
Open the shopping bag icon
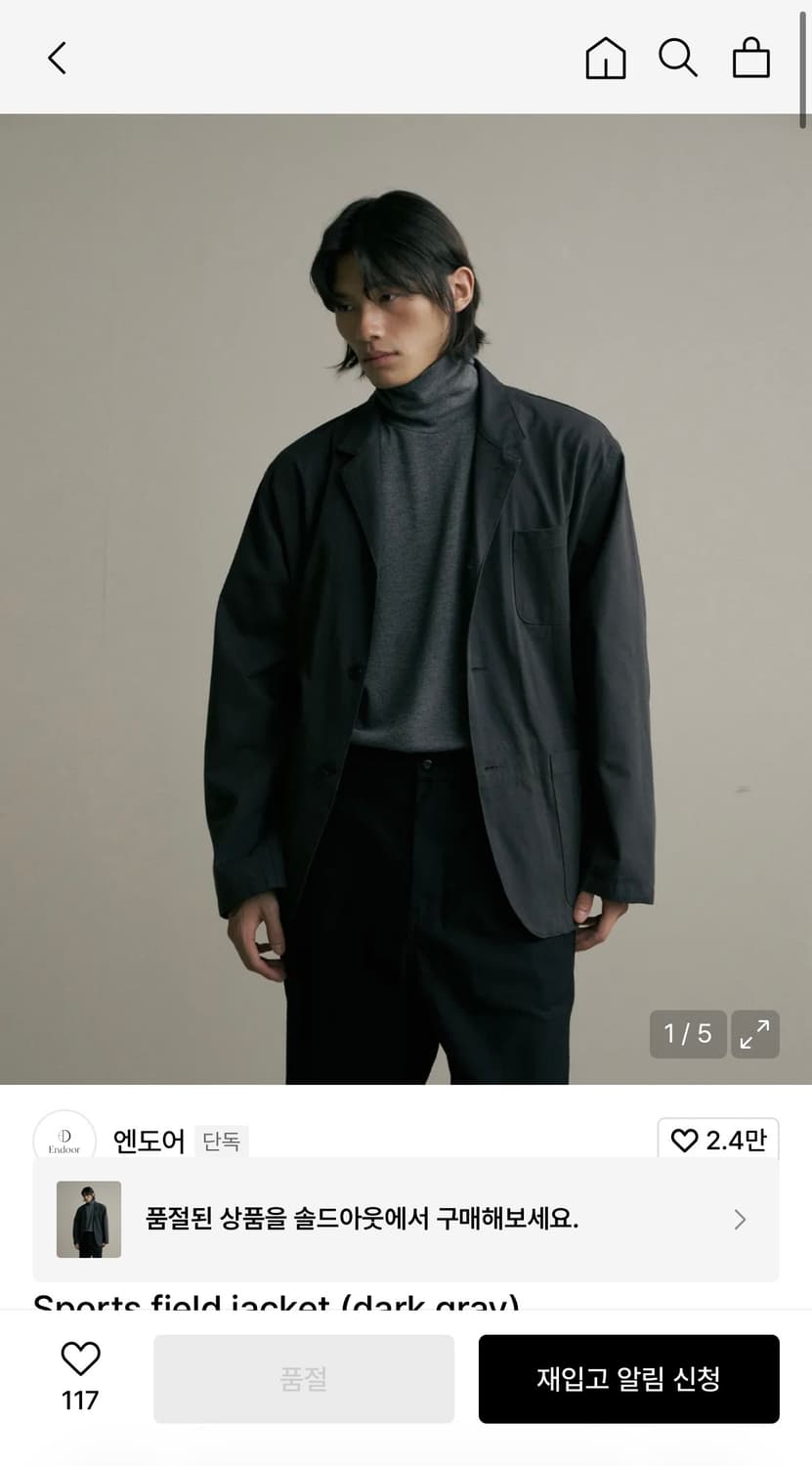pyautogui.click(x=750, y=58)
